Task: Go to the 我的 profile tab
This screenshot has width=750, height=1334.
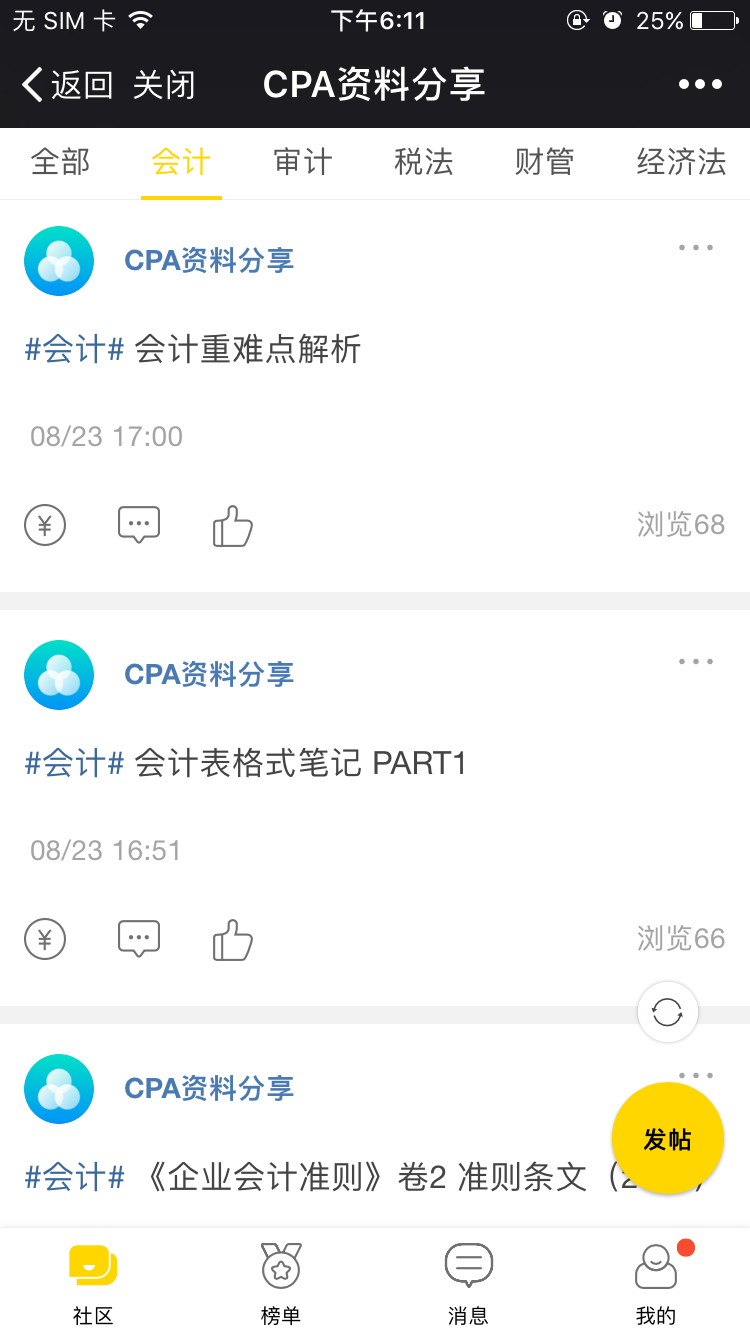Action: [656, 1283]
